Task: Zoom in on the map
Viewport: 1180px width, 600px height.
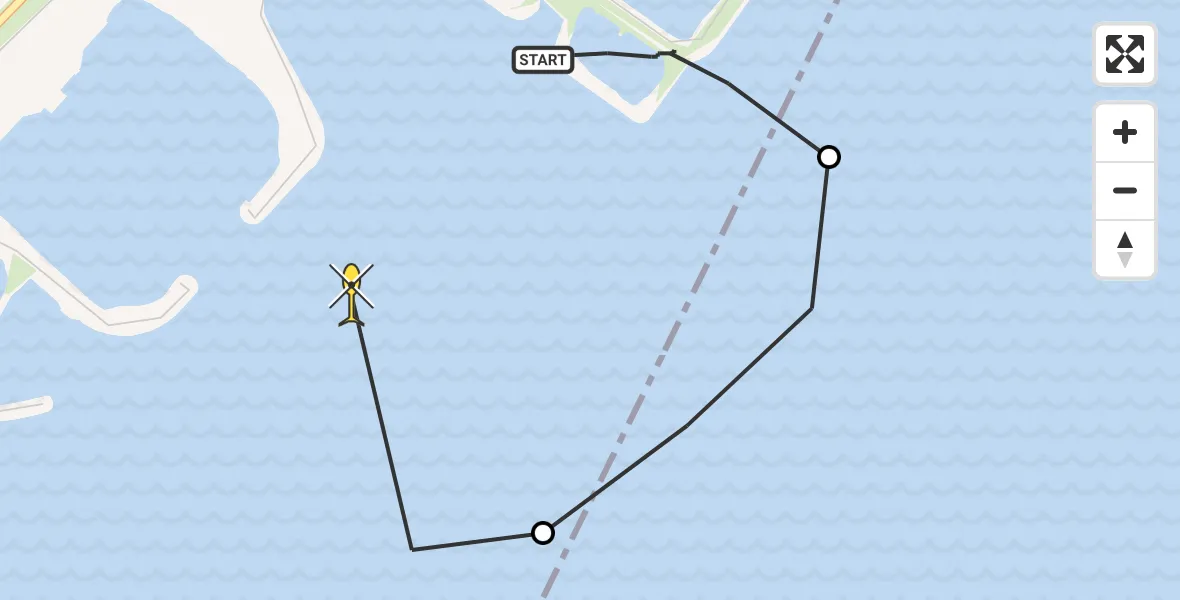Action: [x=1124, y=132]
